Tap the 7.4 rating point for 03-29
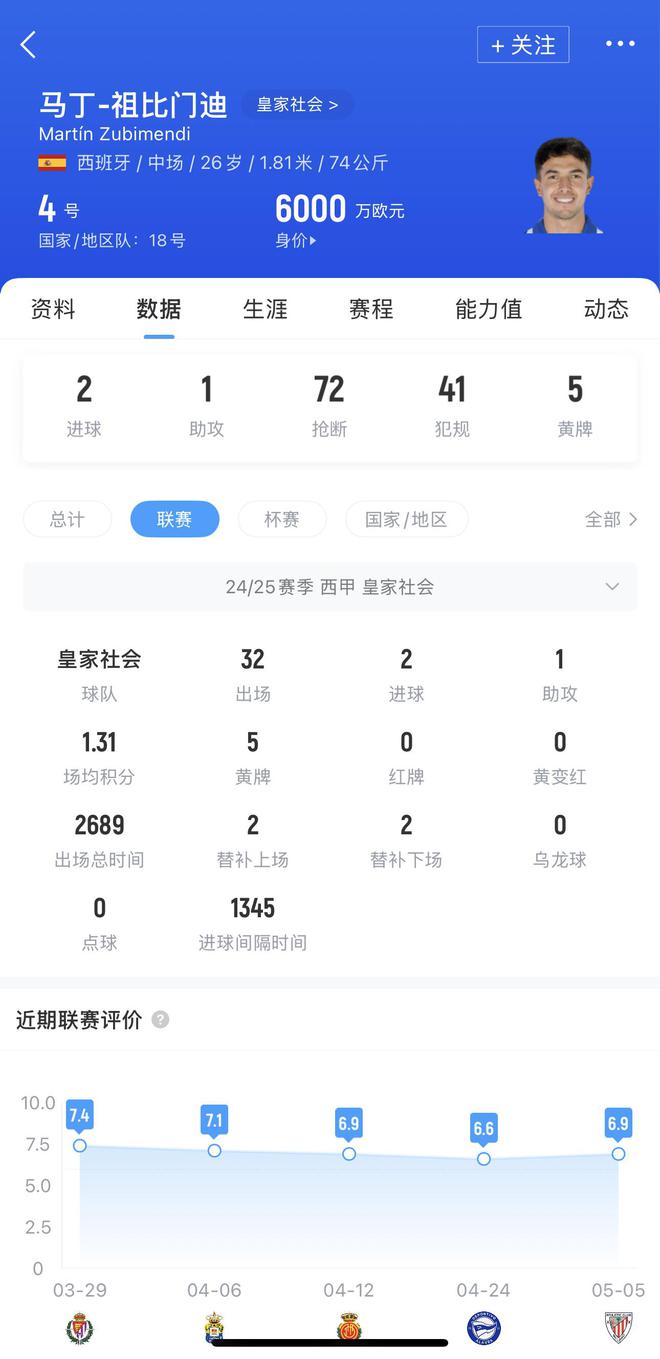This screenshot has height=1359, width=660. [x=80, y=1145]
